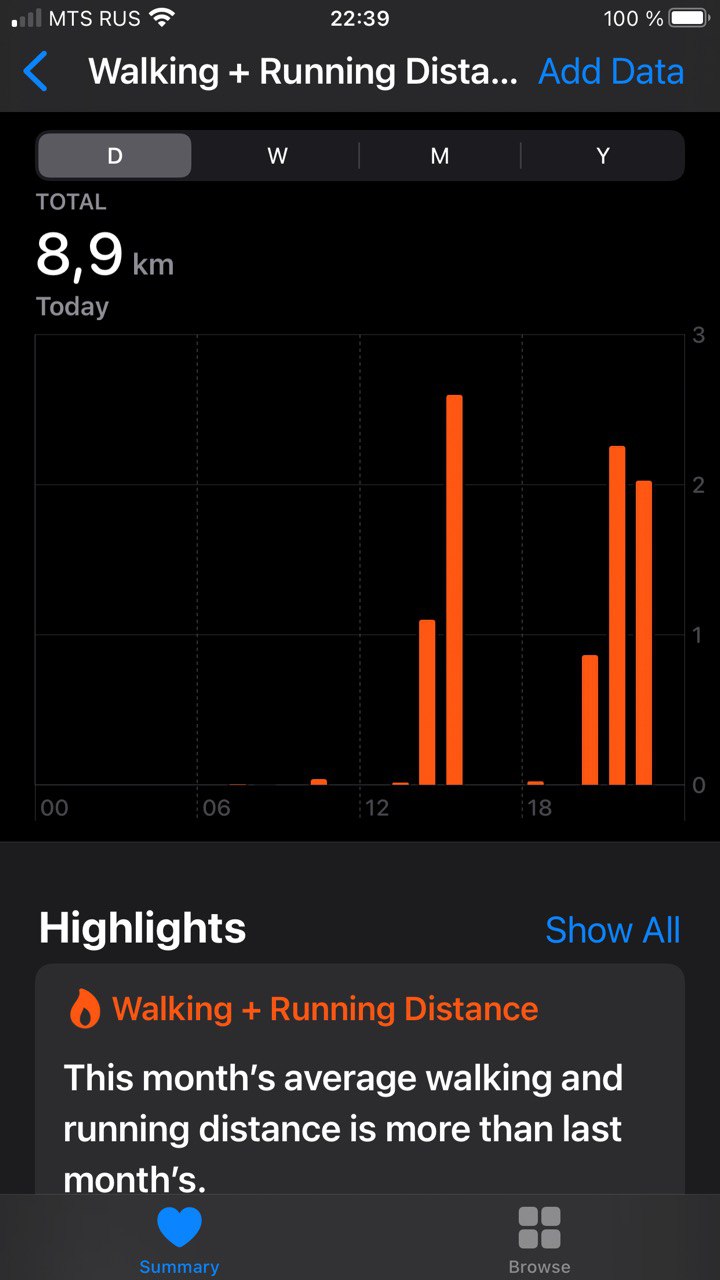This screenshot has width=720, height=1280.
Task: Open the Browse tab
Action: pos(540,1240)
